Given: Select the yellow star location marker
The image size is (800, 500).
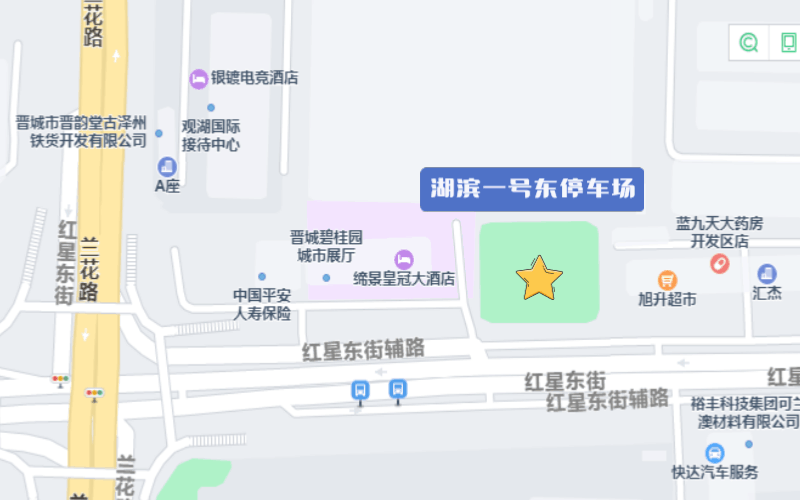Looking at the screenshot, I should point(539,279).
